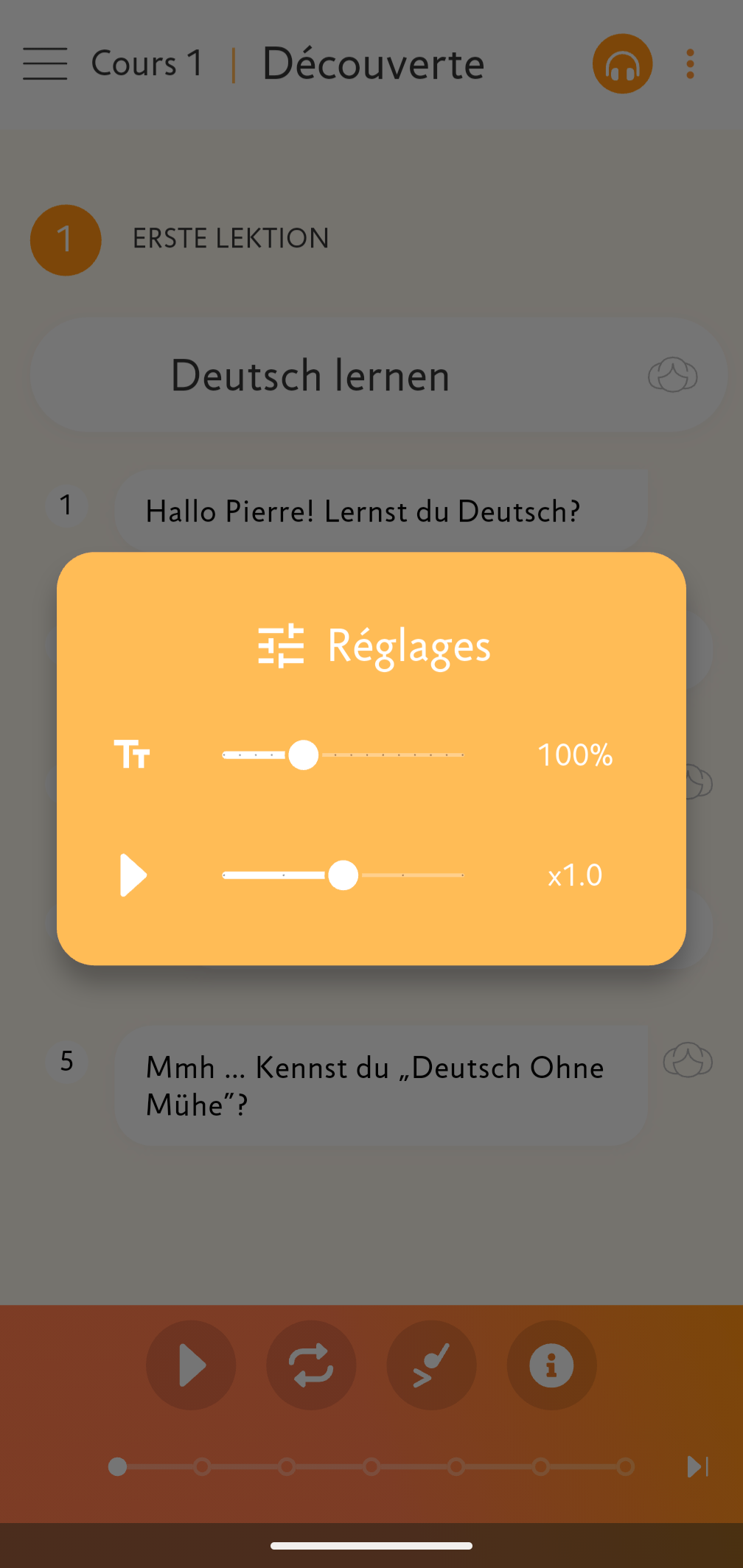Screen dimensions: 743x1568
Task: Tap the orange headphones icon
Action: [622, 64]
